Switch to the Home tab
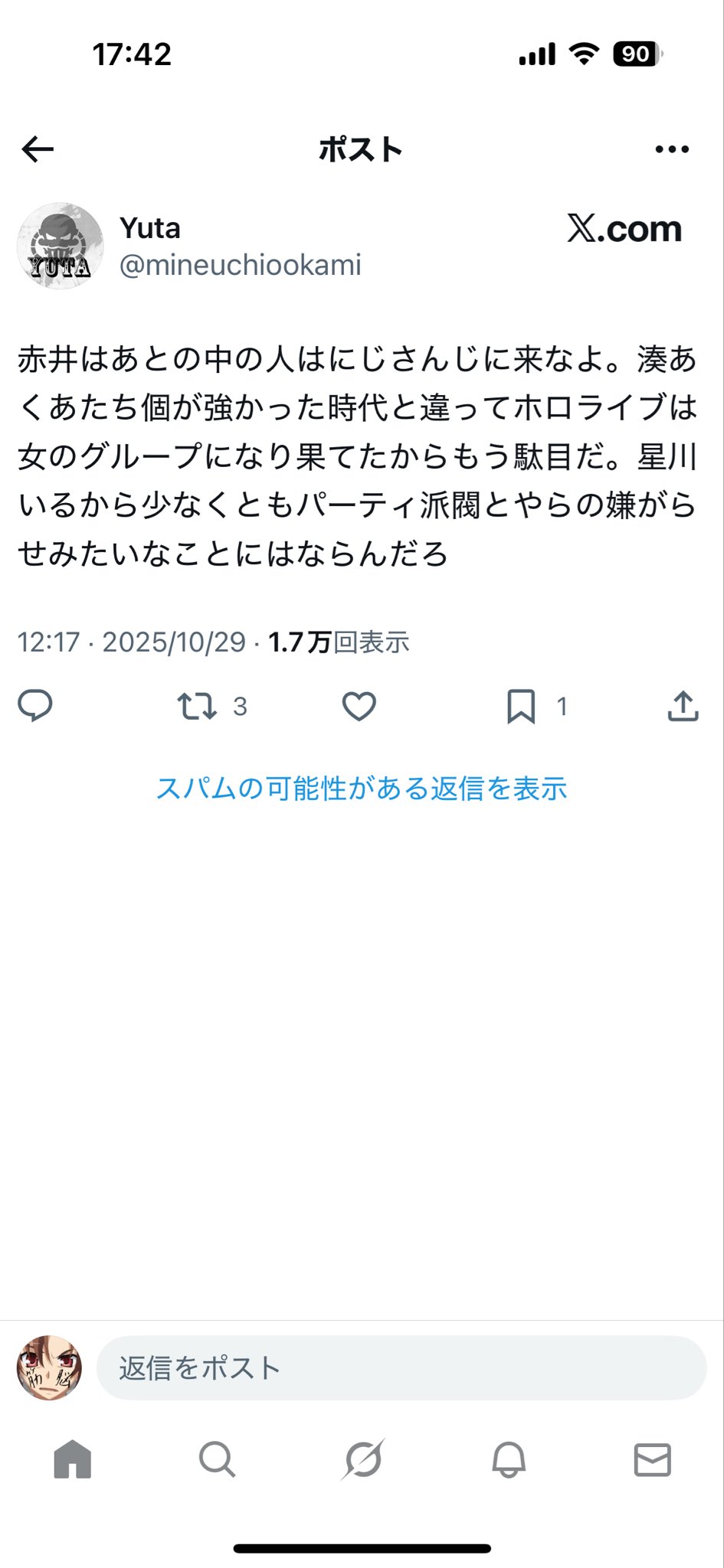The width and height of the screenshot is (724, 1568). 73,1459
